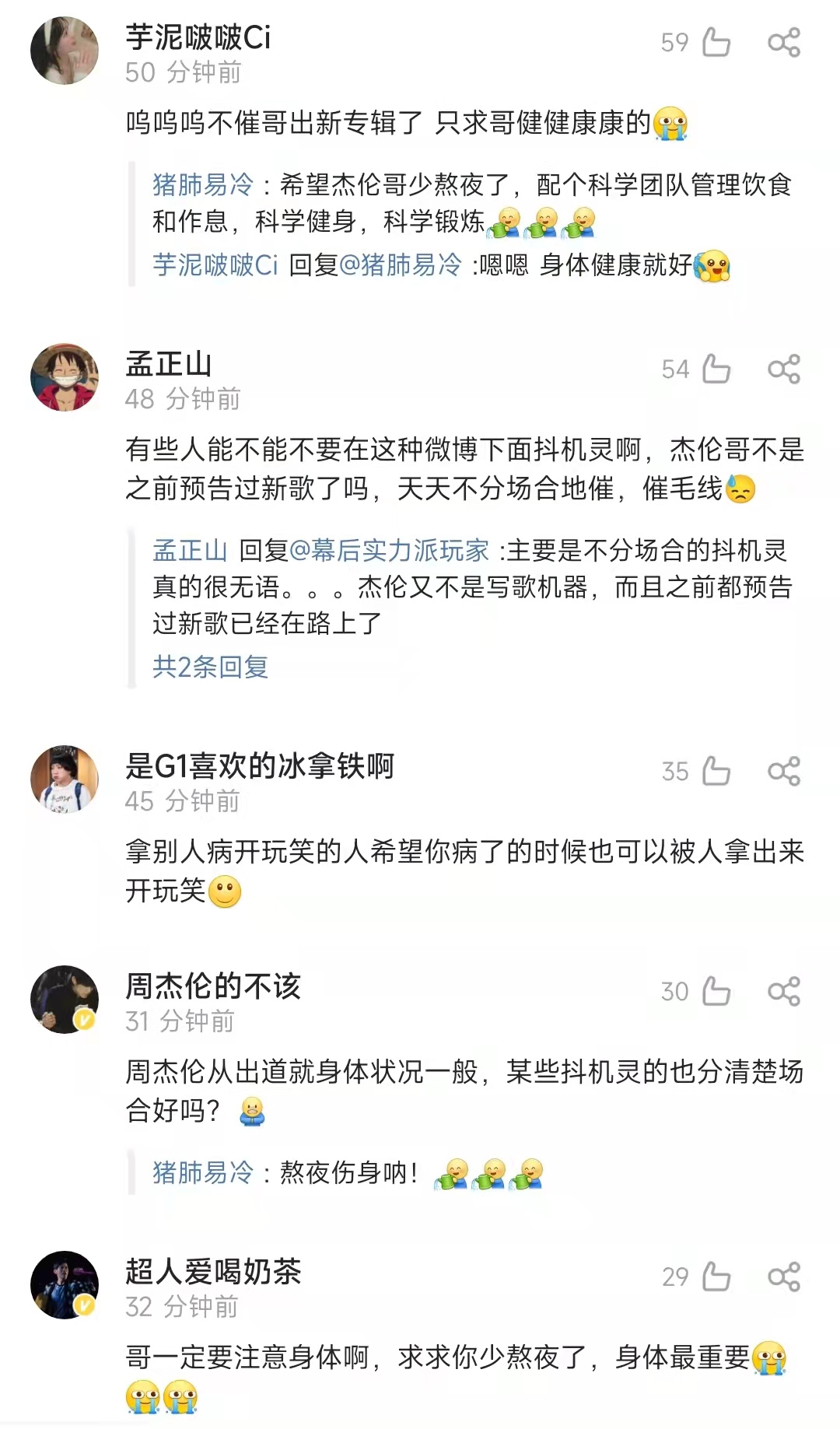This screenshot has height=1429, width=840.
Task: Share 芋泥啵啵Ci's comment
Action: 789,44
